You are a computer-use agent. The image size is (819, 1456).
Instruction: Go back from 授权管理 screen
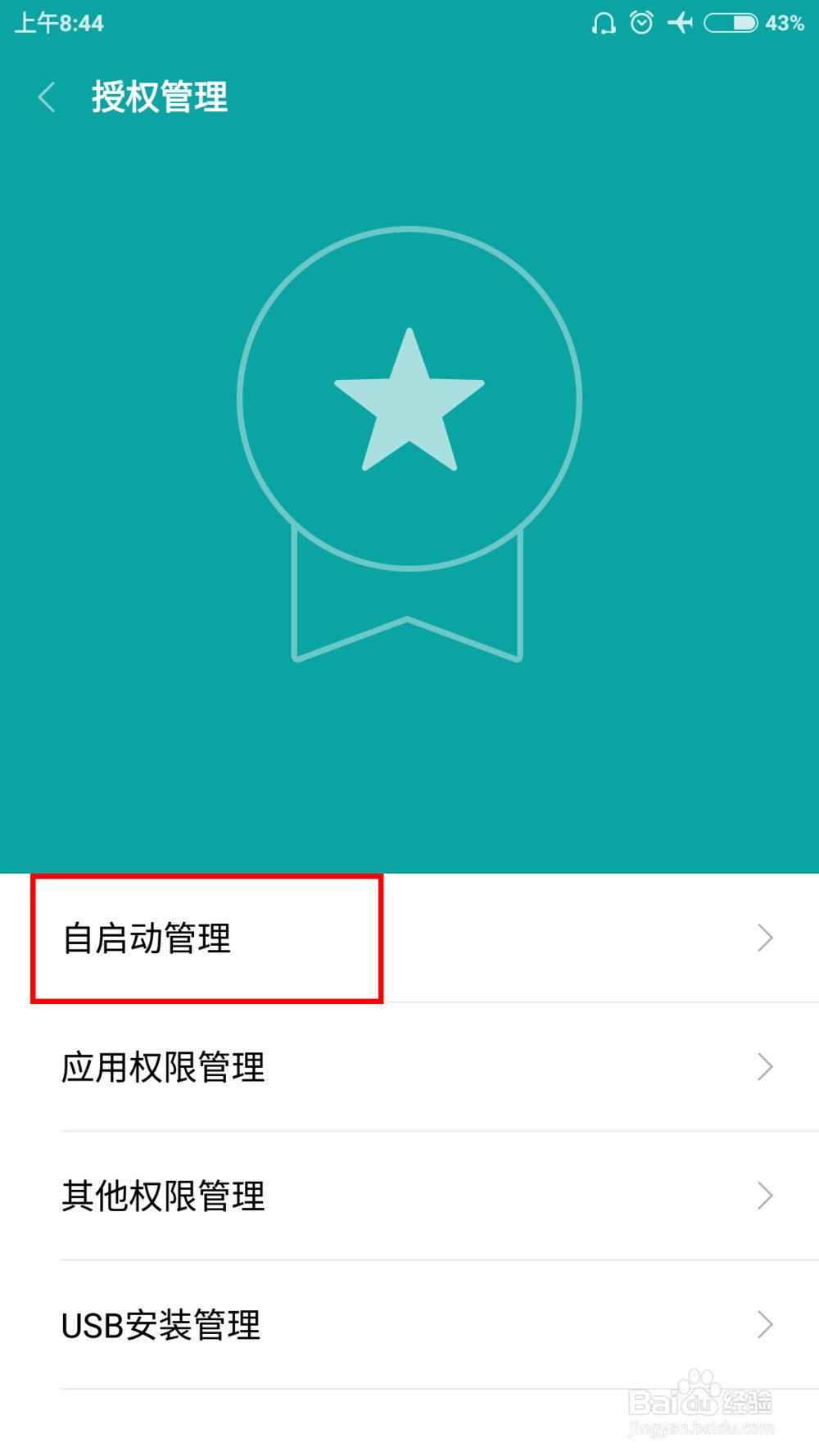click(x=47, y=97)
